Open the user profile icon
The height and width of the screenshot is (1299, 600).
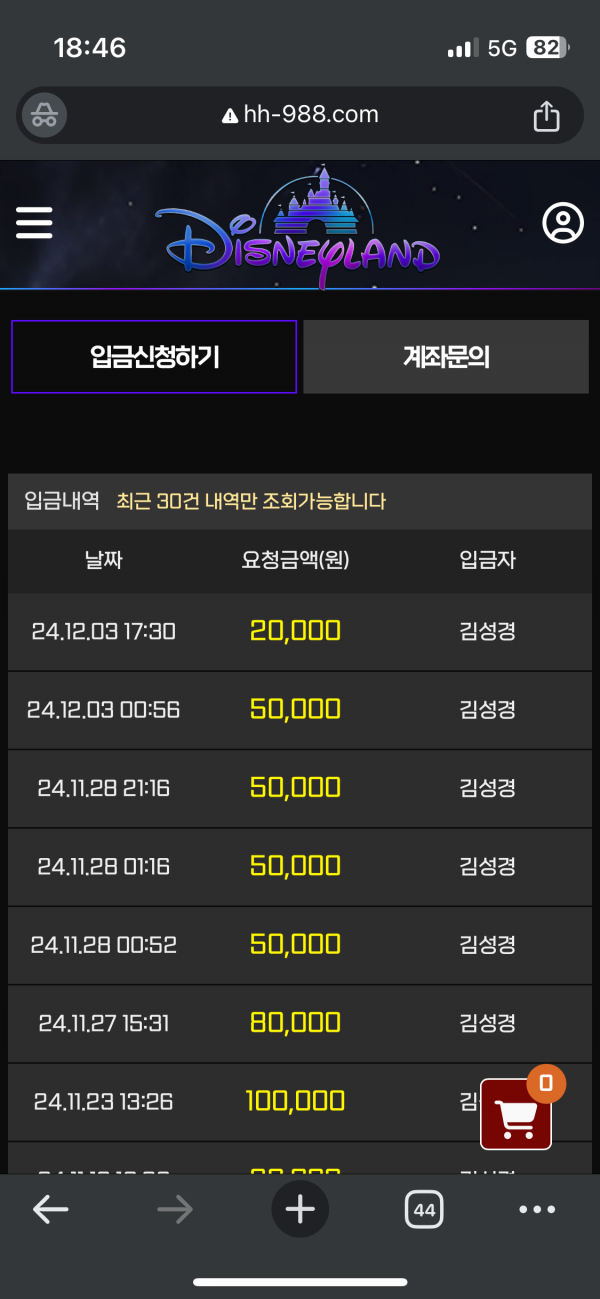point(563,223)
